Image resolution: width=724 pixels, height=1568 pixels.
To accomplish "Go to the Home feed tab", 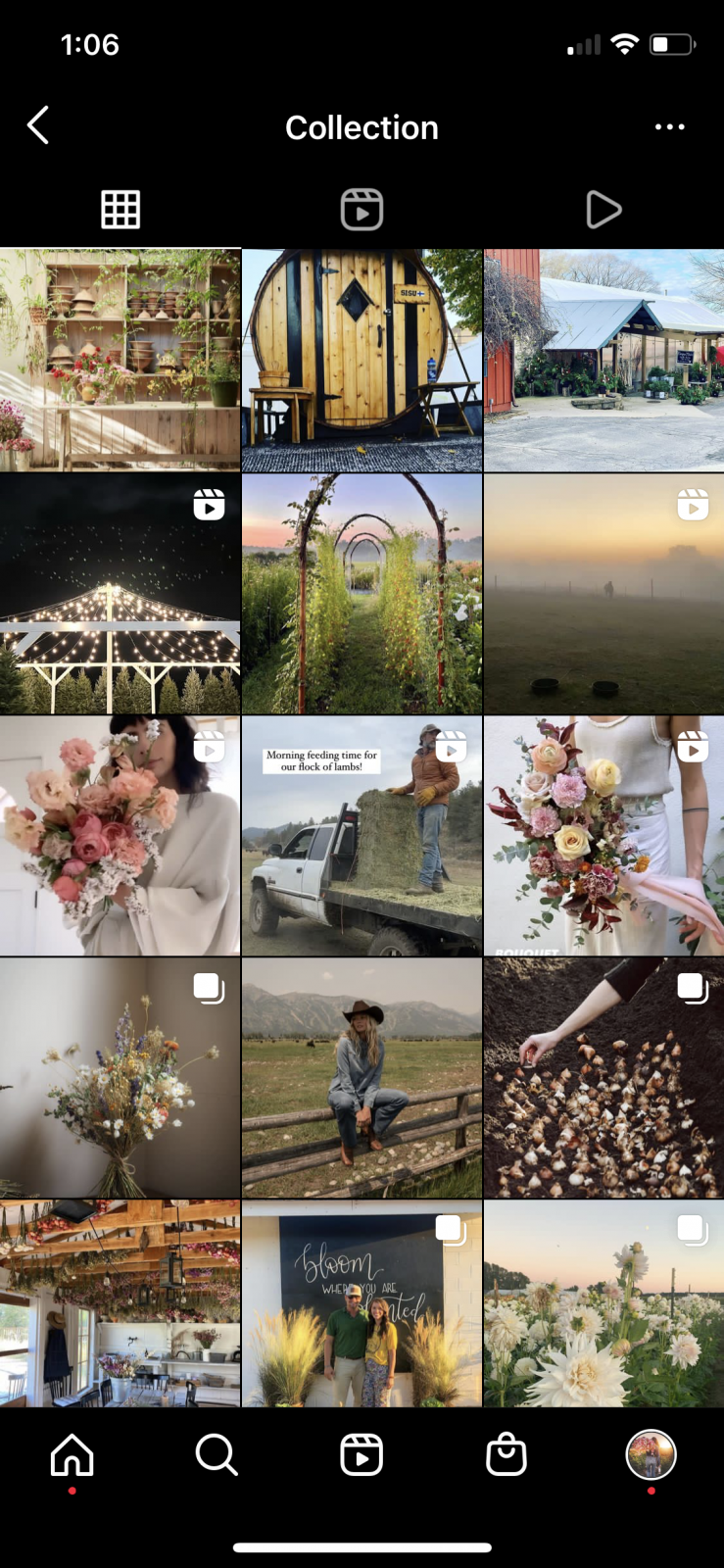I will 72,1455.
